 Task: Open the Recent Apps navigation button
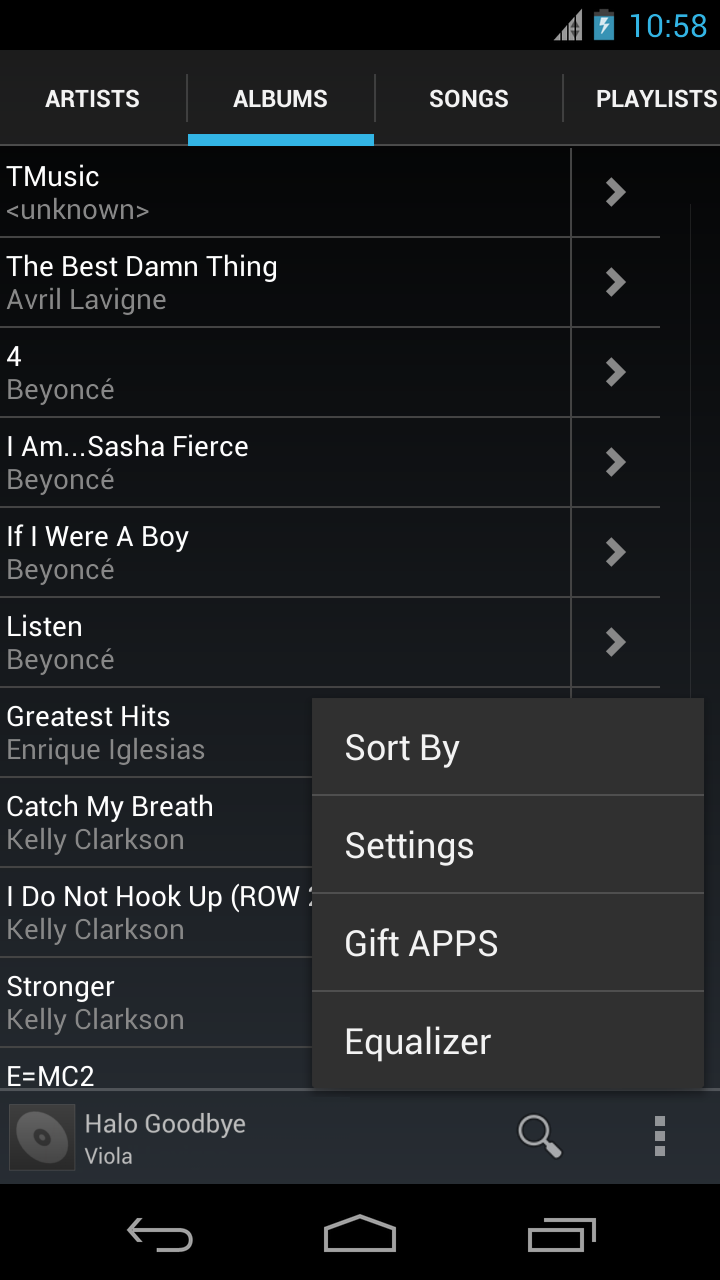click(x=560, y=1236)
